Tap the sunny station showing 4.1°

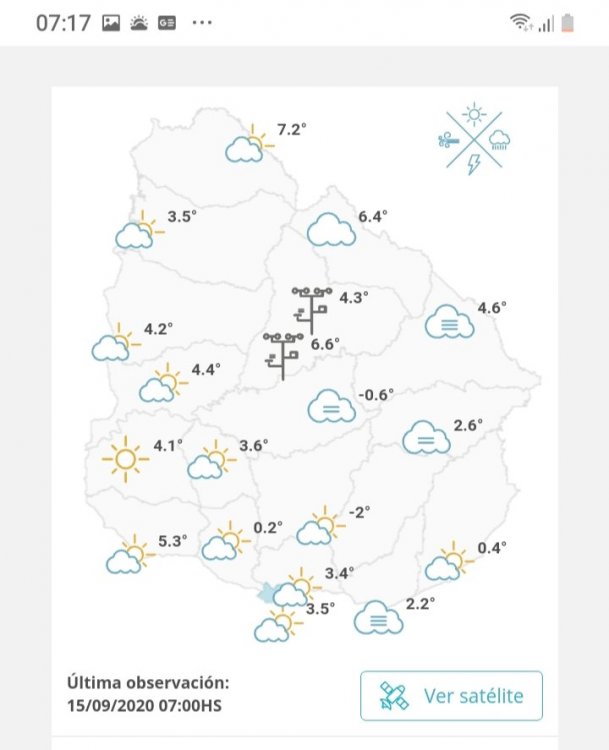(125, 460)
